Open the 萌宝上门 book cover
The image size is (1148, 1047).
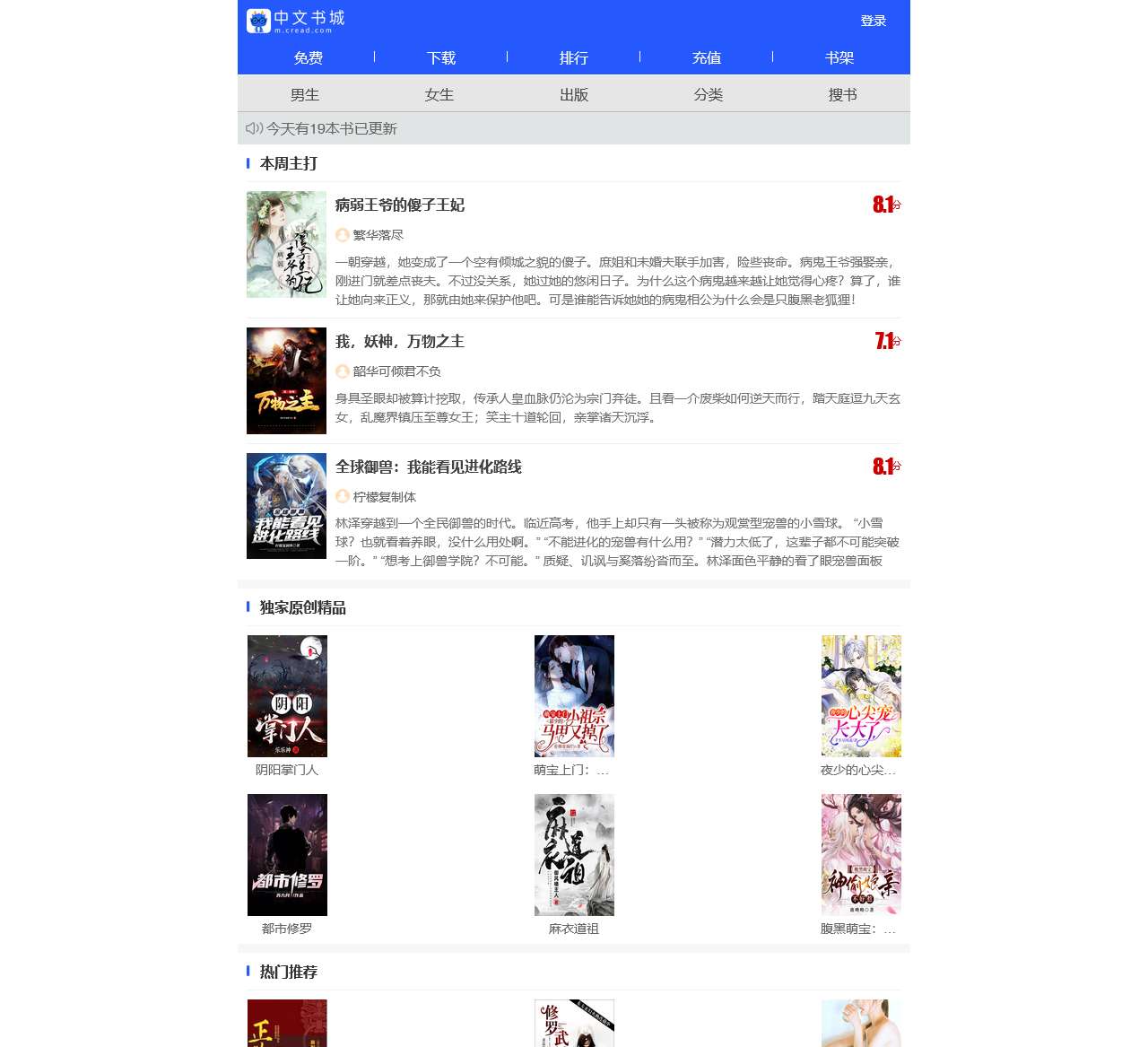pyautogui.click(x=574, y=696)
